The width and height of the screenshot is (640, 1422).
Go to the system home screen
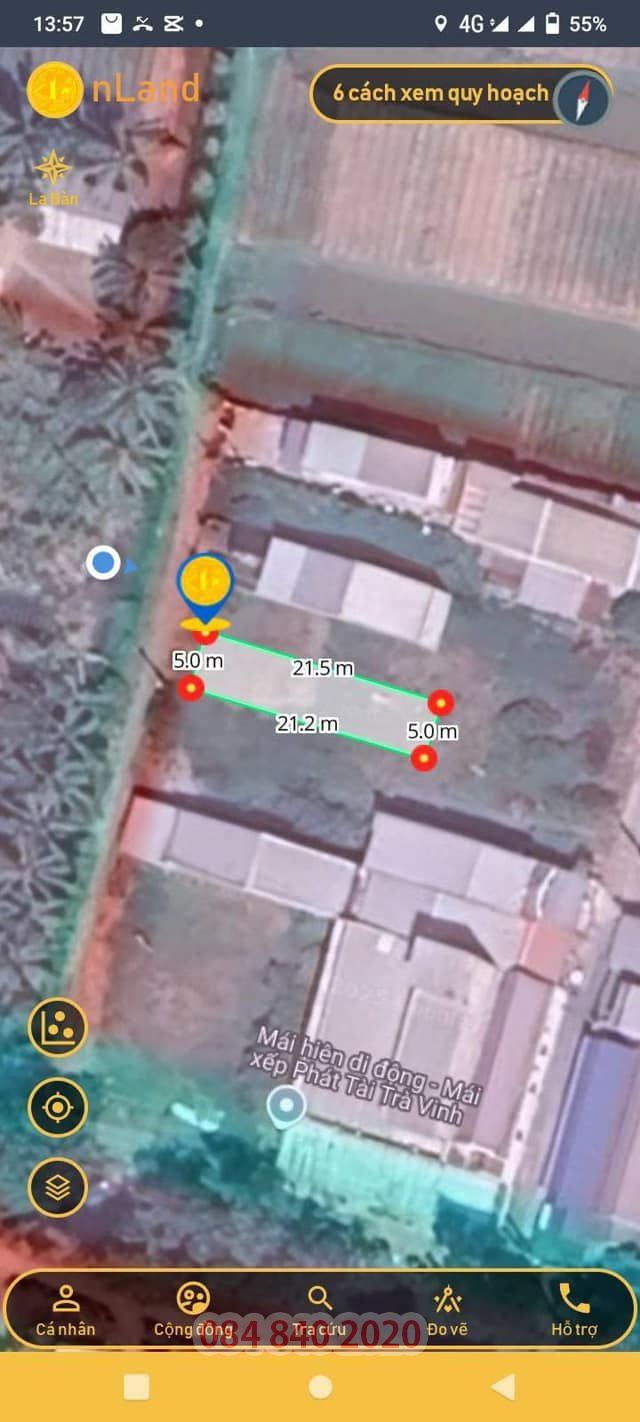320,1386
